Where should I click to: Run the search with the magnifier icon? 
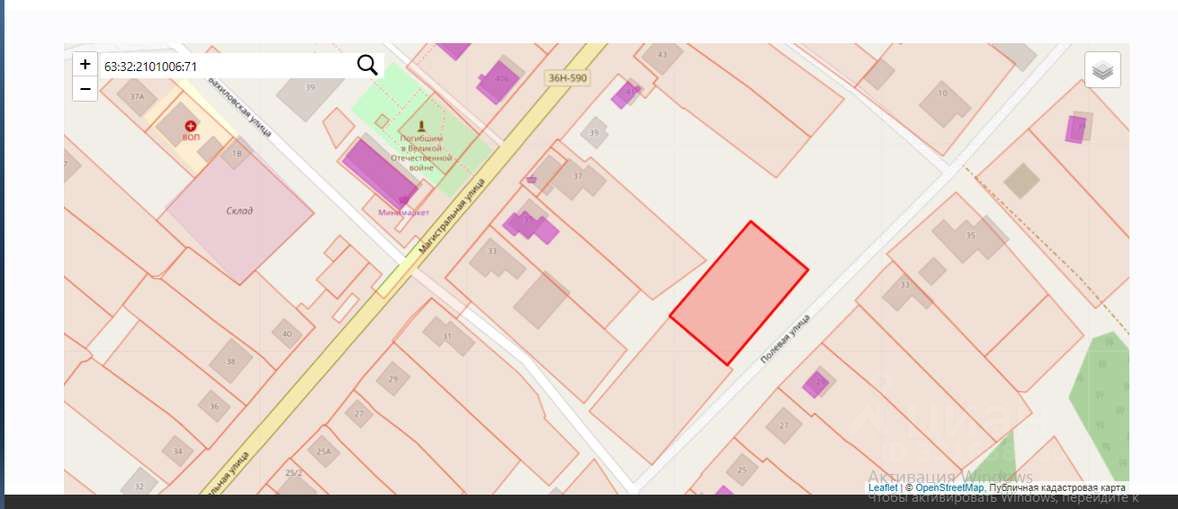tap(367, 65)
